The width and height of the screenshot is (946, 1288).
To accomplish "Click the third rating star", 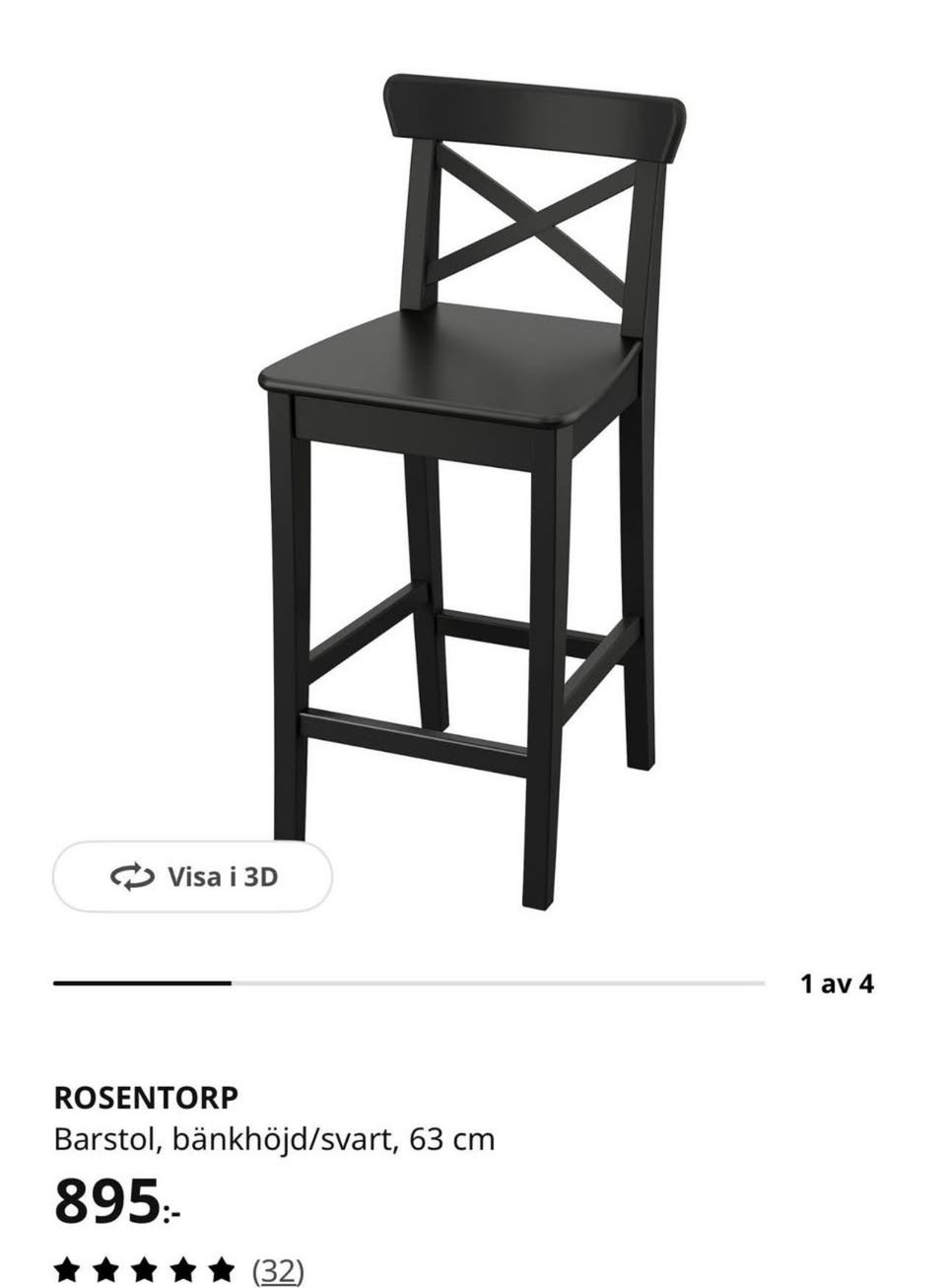I will click(143, 1271).
